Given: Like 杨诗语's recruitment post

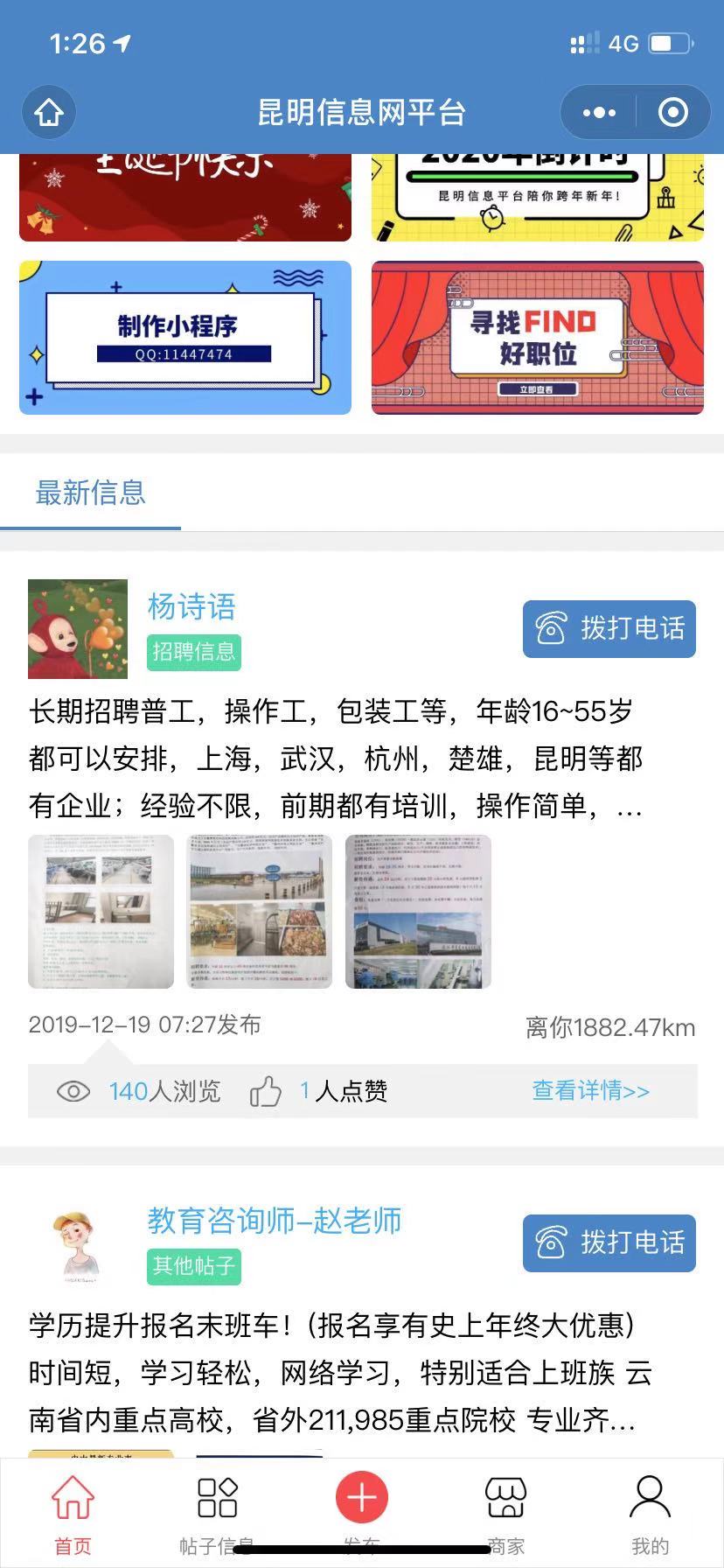Looking at the screenshot, I should click(267, 1091).
